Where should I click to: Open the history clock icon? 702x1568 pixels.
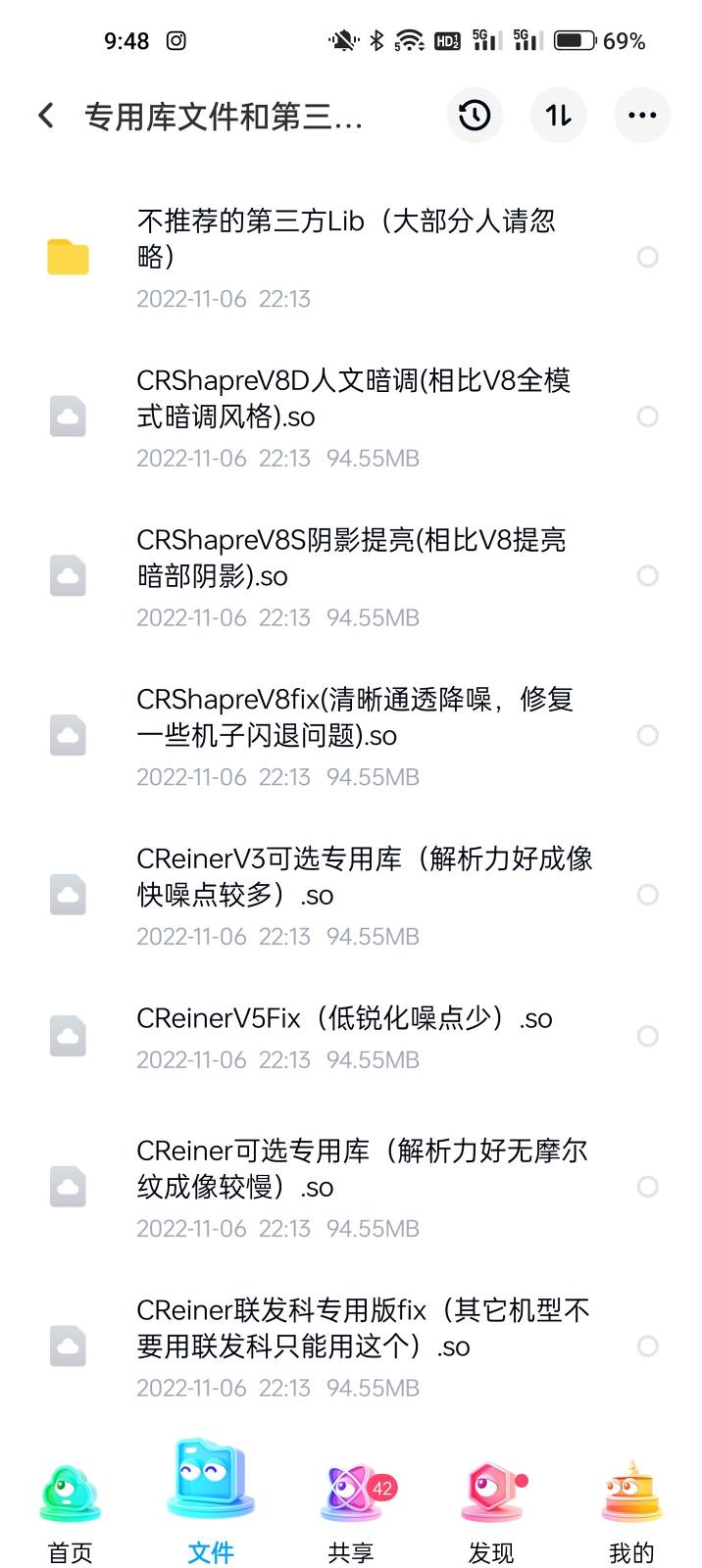[475, 116]
